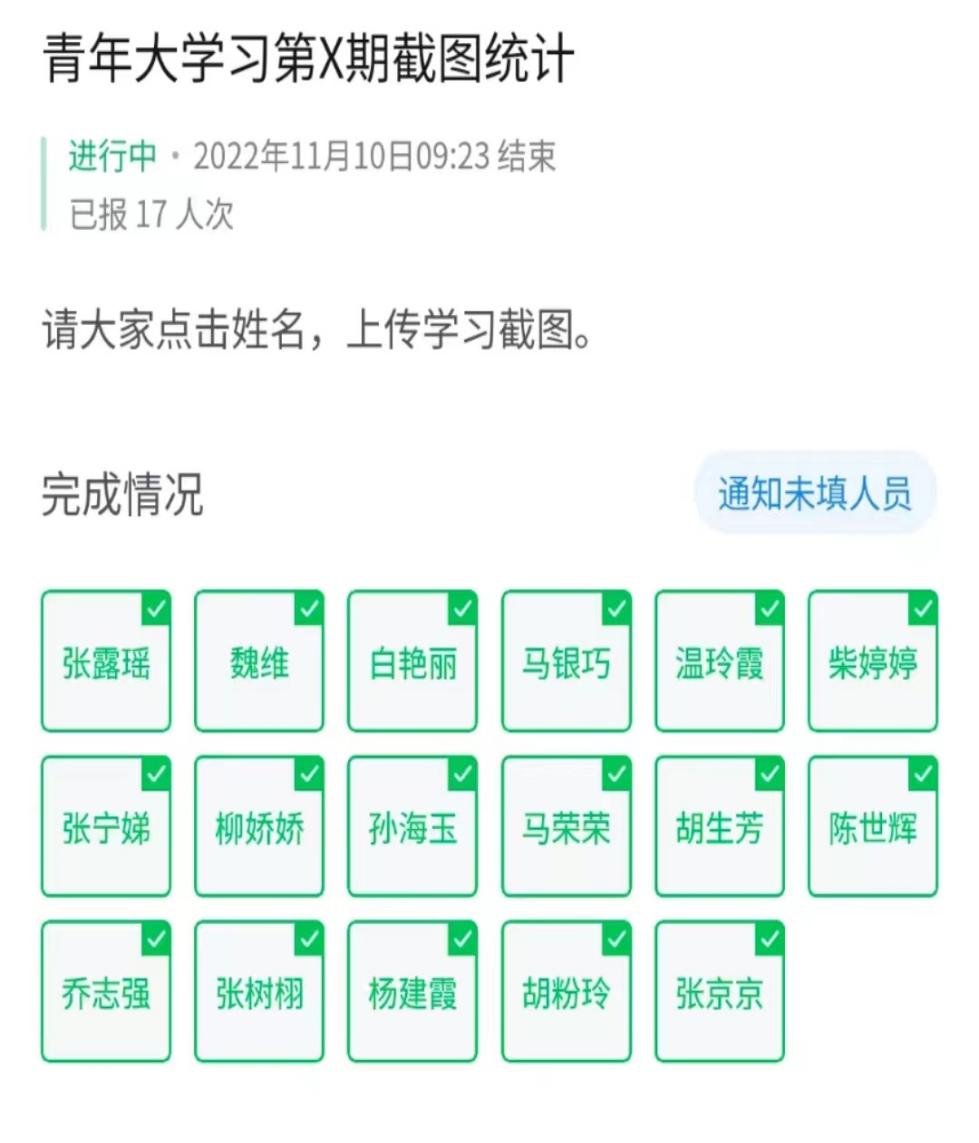
Task: View 杨建霞's uploaded screenshot
Action: pyautogui.click(x=412, y=992)
